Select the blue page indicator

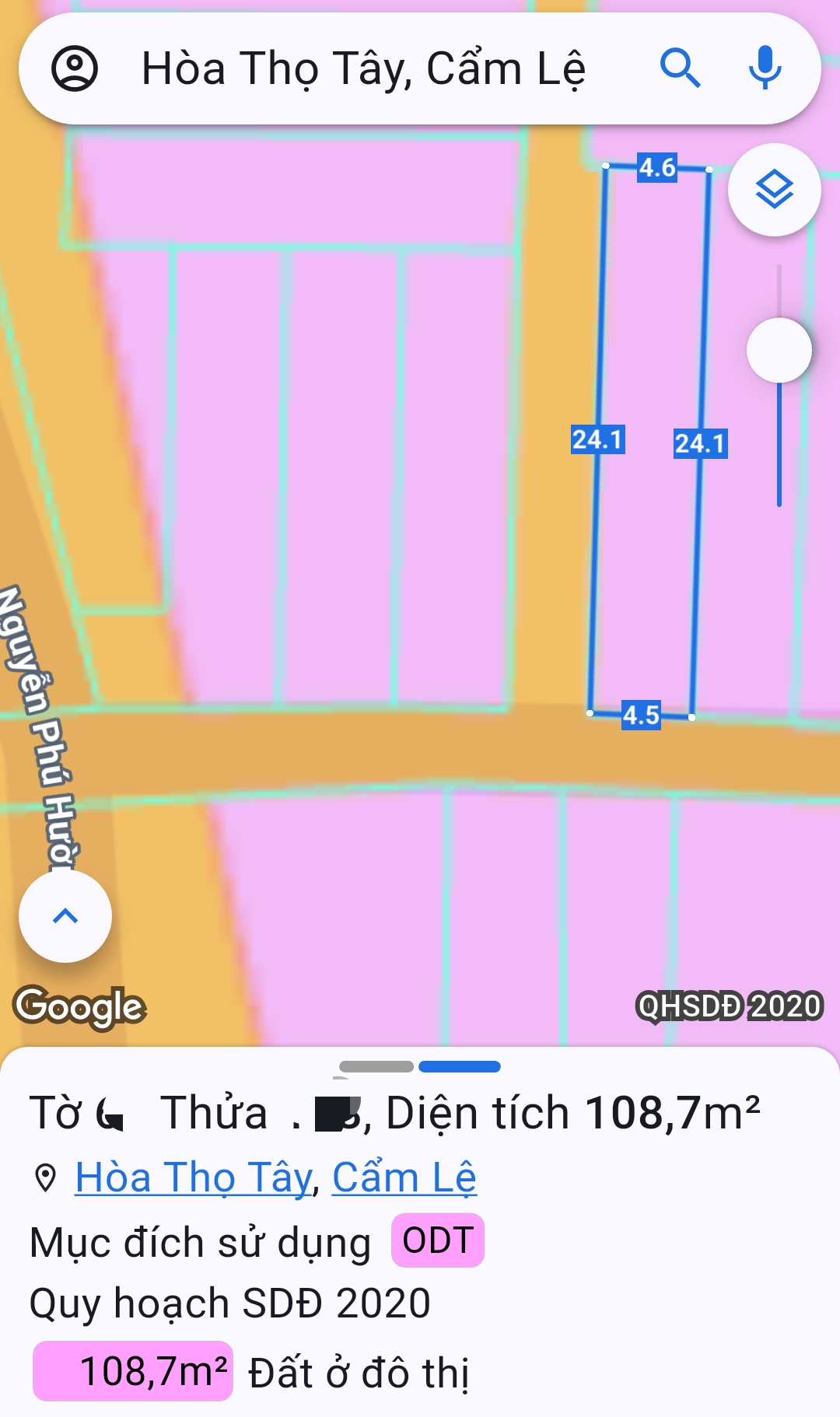[x=460, y=1066]
